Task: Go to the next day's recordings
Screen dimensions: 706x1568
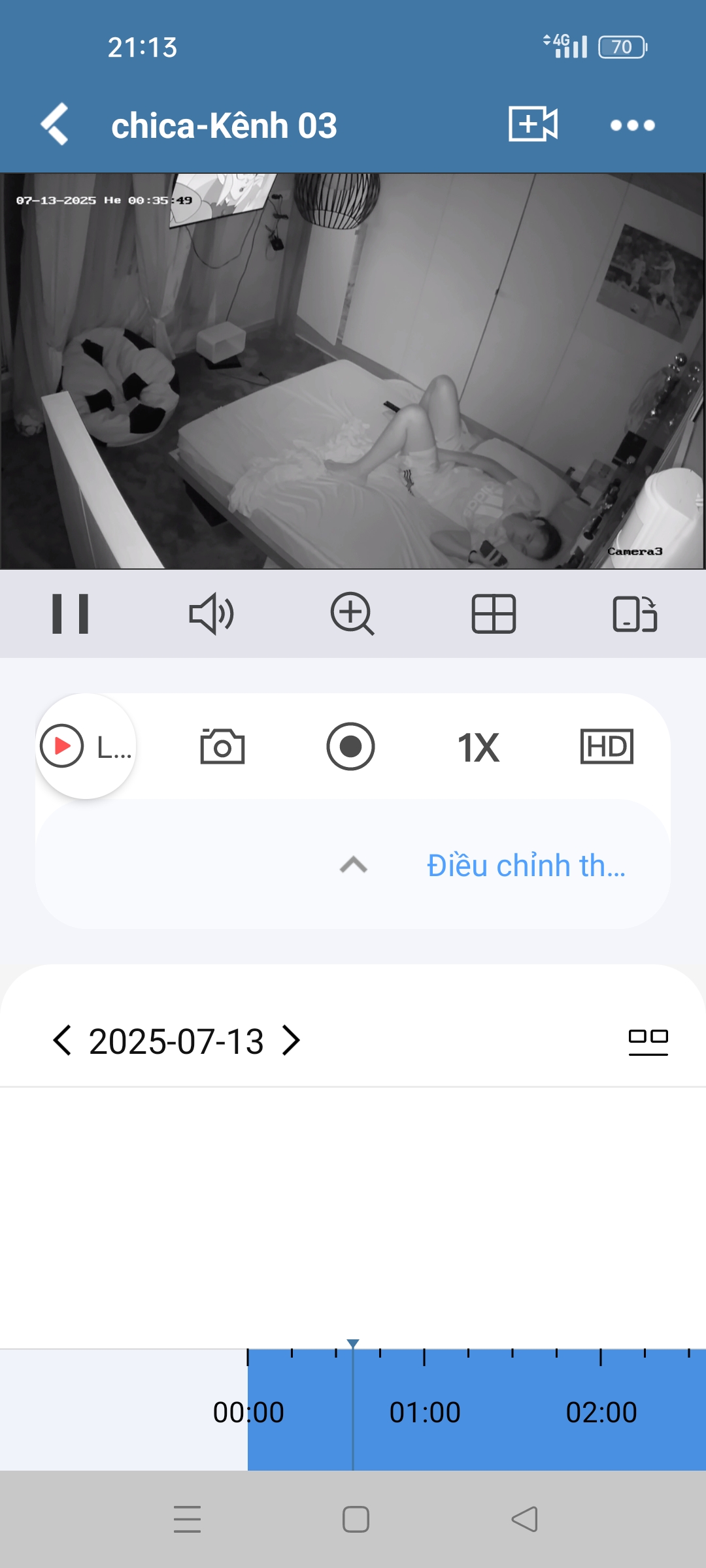Action: [x=292, y=1041]
